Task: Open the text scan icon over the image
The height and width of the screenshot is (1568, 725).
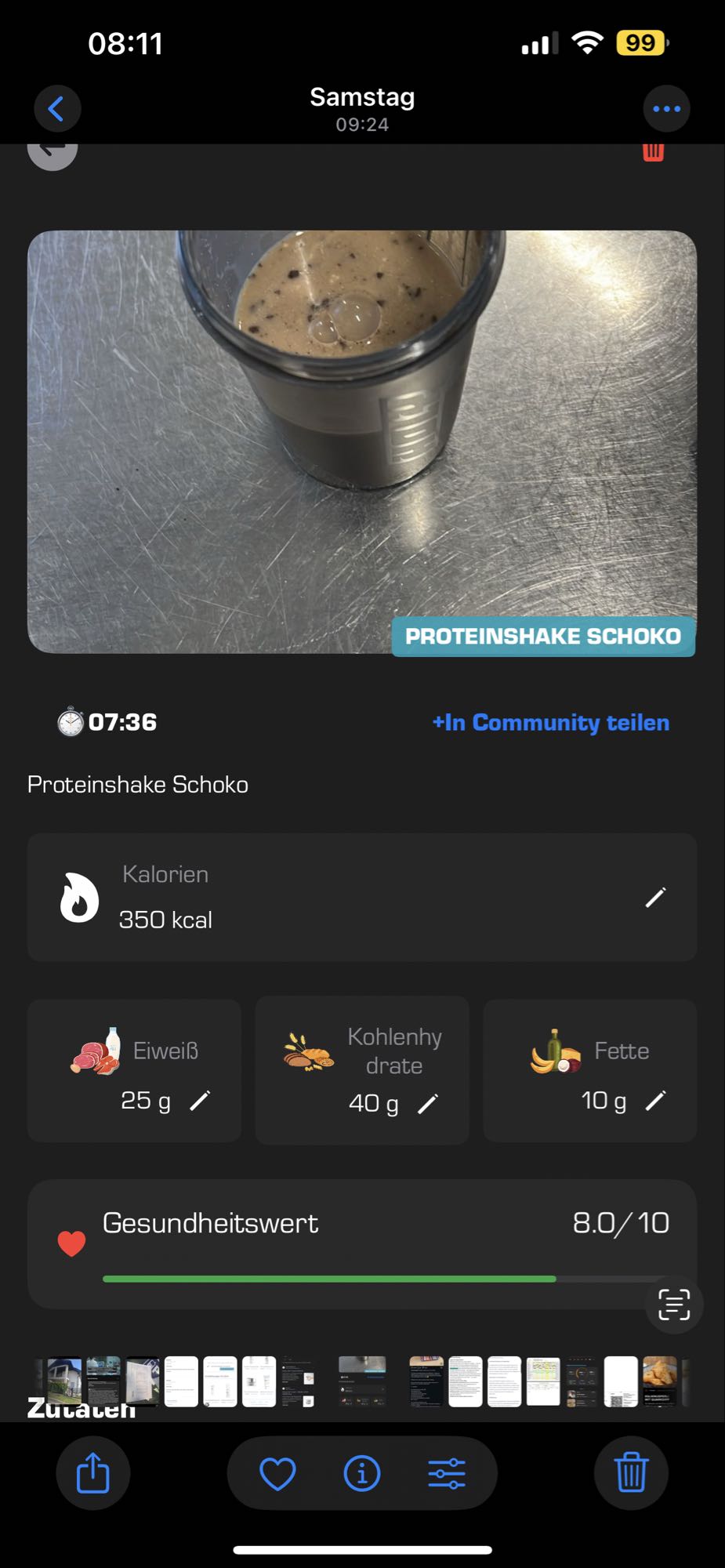Action: 673,1303
